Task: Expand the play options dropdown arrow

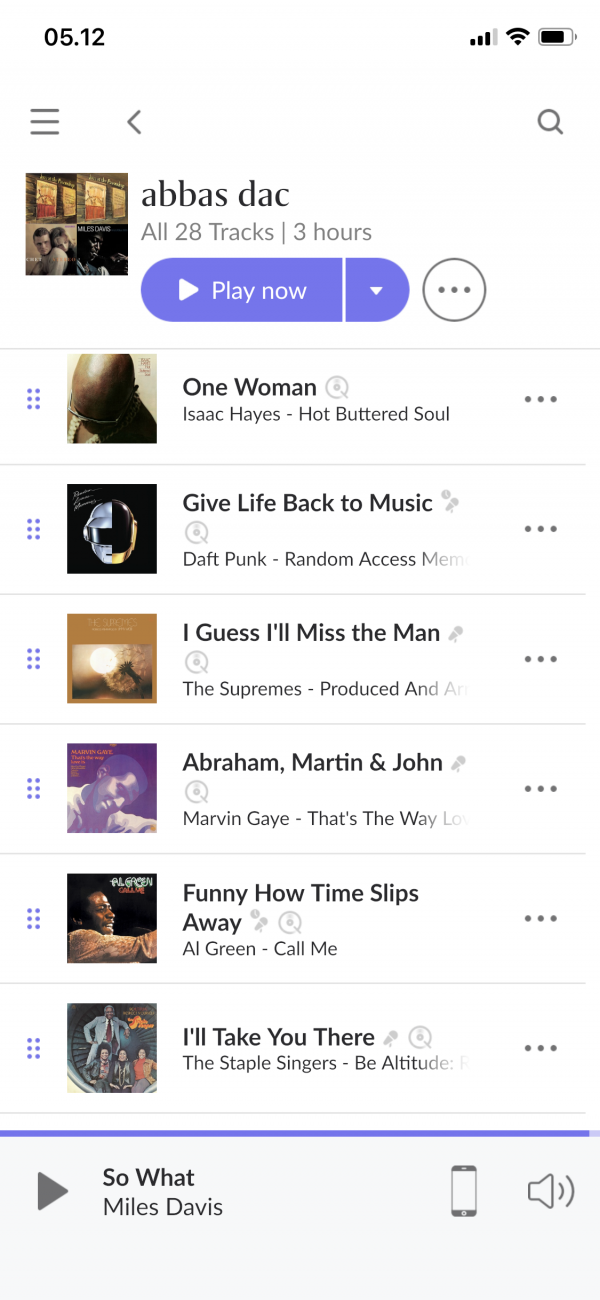Action: [x=377, y=290]
